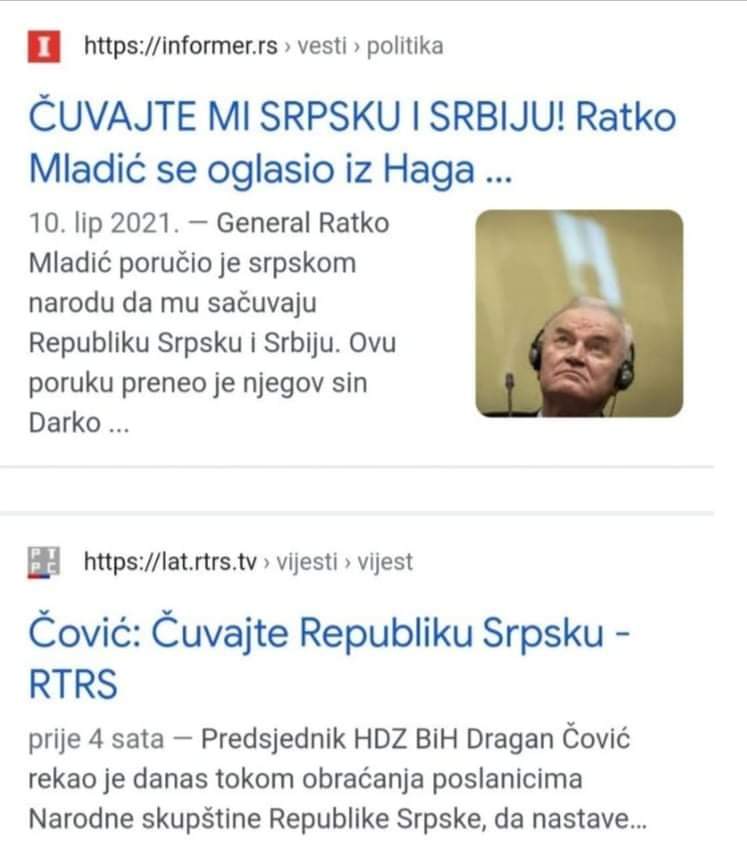Open the Informer article about Ratko Mladić
This screenshot has width=747, height=859.
point(350,144)
